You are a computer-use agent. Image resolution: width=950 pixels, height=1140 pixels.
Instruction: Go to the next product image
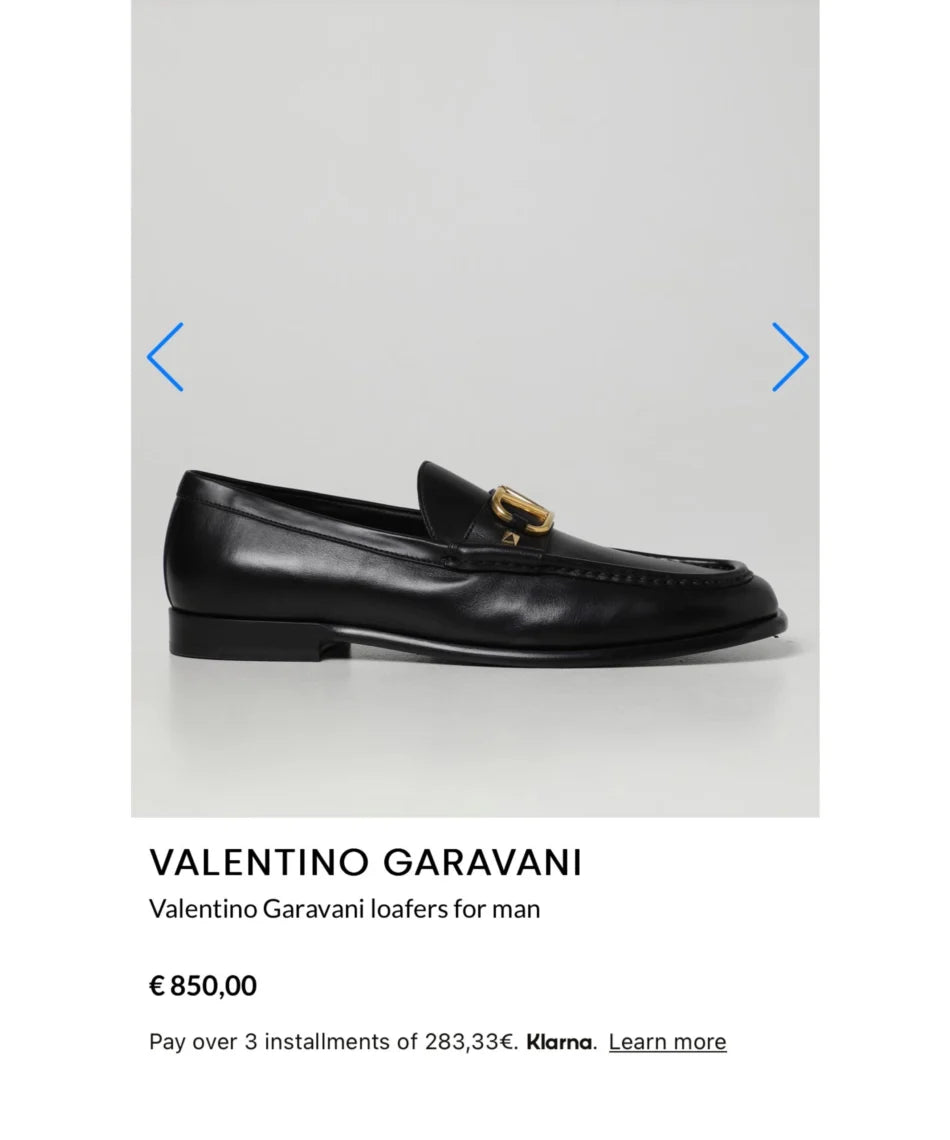pyautogui.click(x=789, y=357)
